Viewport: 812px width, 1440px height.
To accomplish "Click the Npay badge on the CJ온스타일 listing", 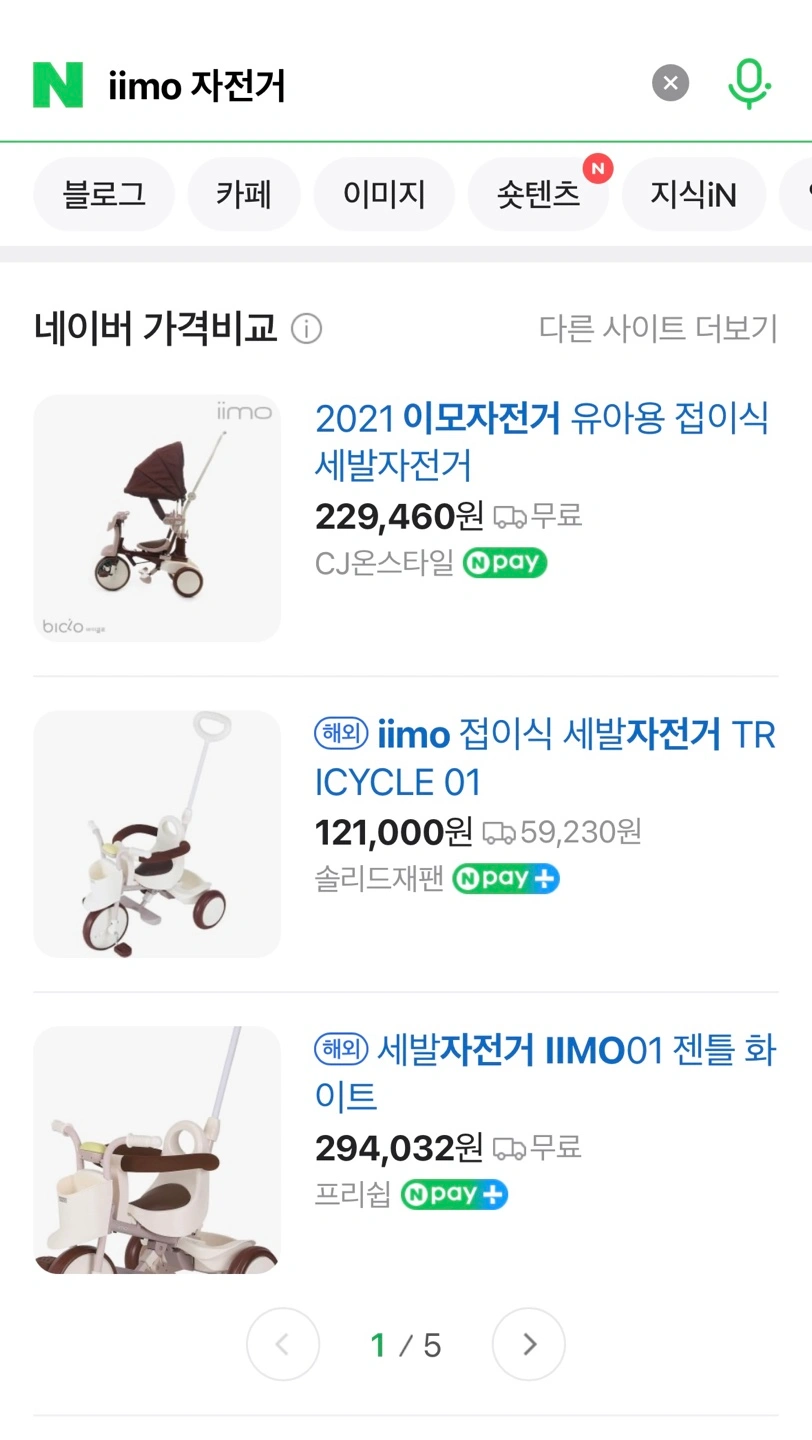I will pos(505,563).
